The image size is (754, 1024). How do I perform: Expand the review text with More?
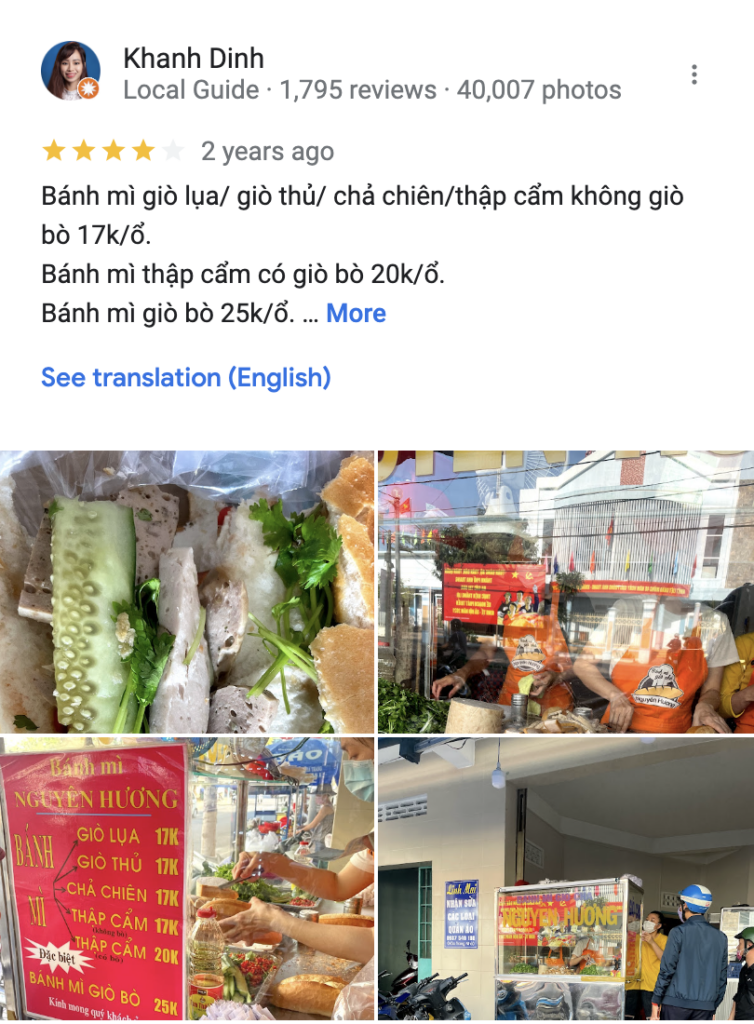coord(355,313)
